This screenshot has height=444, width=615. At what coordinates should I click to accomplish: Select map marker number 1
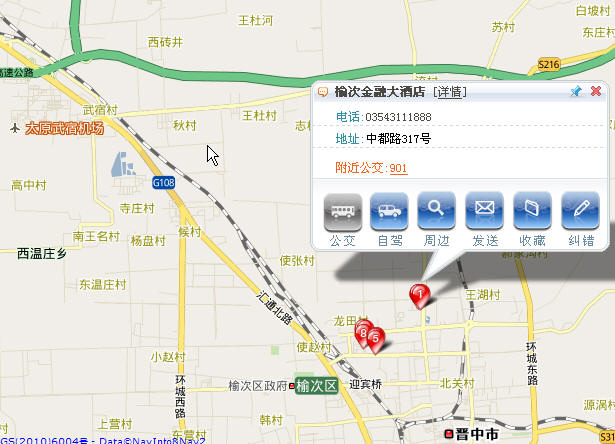420,294
